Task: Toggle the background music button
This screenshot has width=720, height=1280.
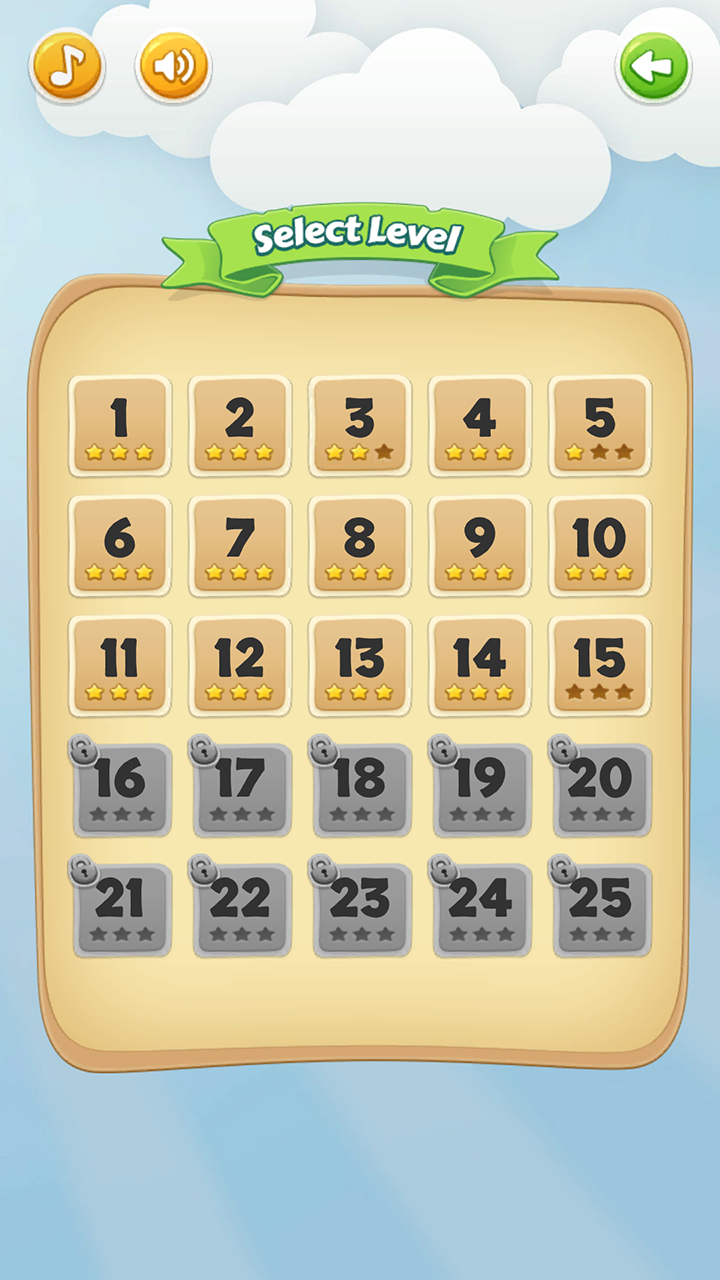Action: pos(67,66)
